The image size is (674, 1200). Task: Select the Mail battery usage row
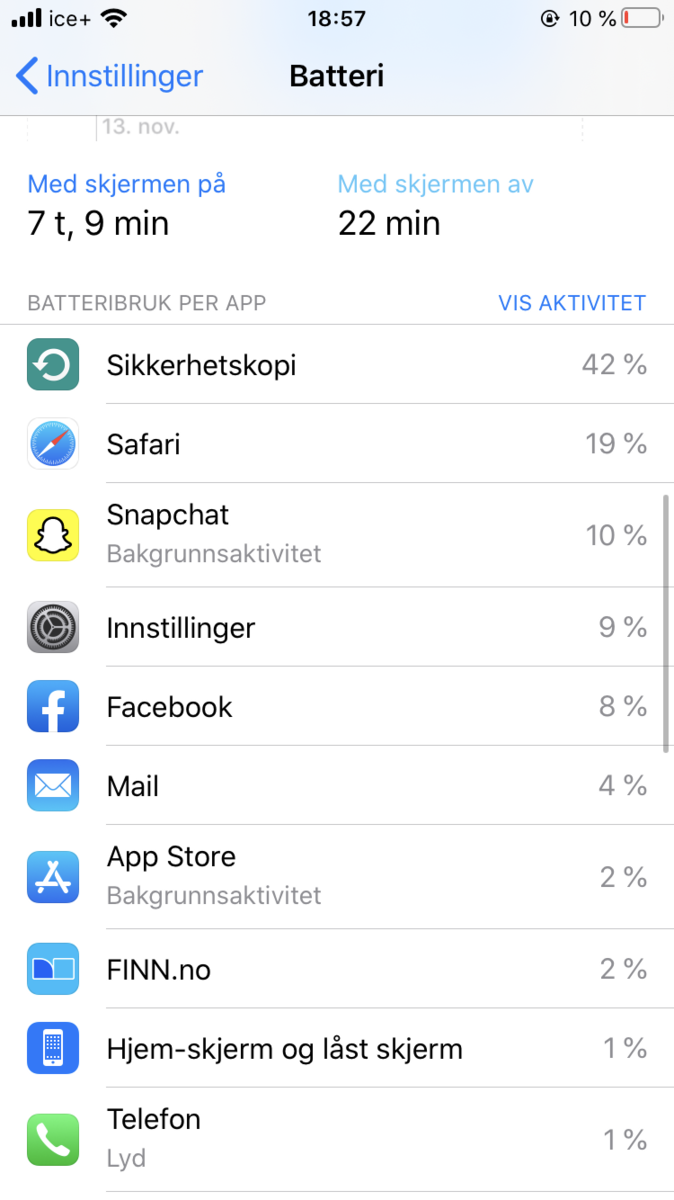coord(337,786)
